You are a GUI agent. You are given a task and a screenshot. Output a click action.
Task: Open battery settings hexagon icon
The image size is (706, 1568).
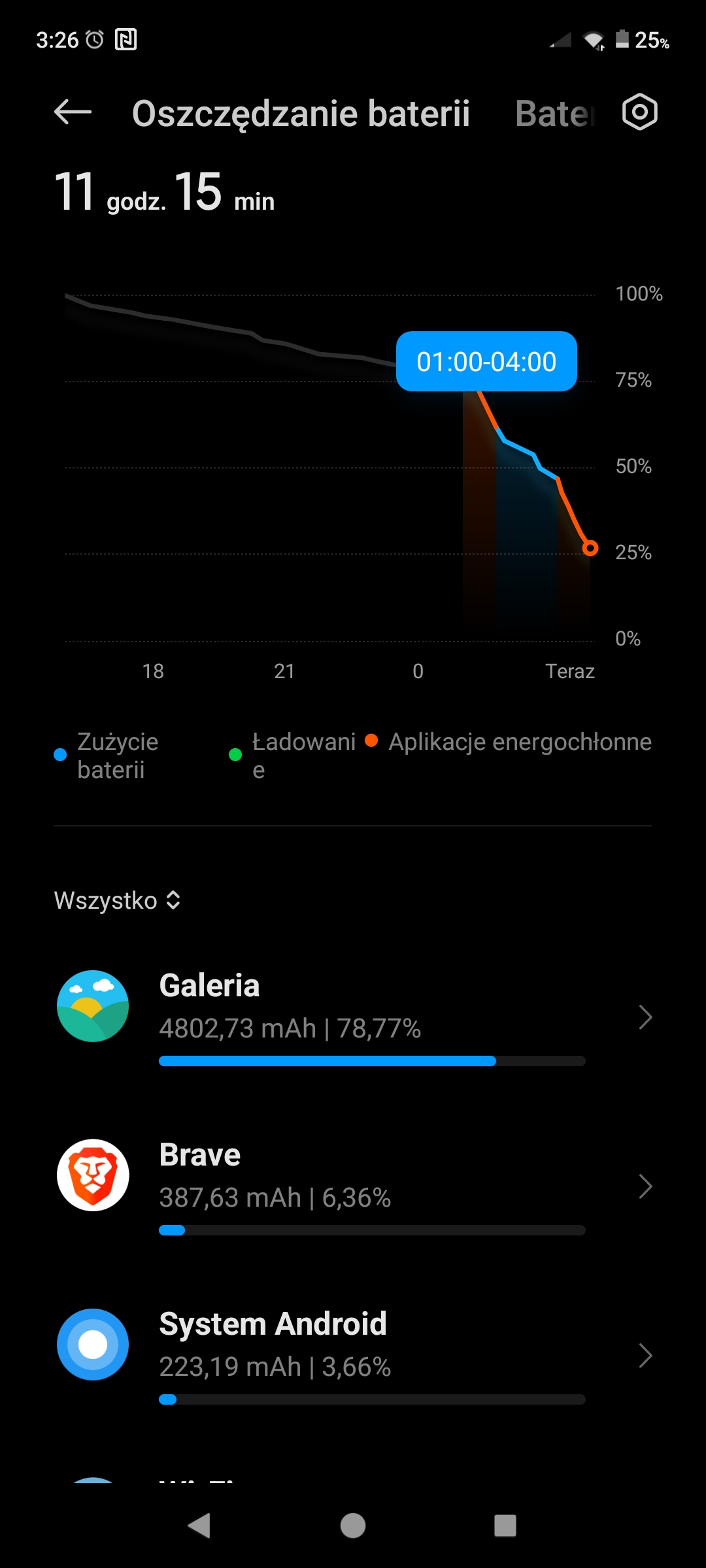tap(639, 112)
